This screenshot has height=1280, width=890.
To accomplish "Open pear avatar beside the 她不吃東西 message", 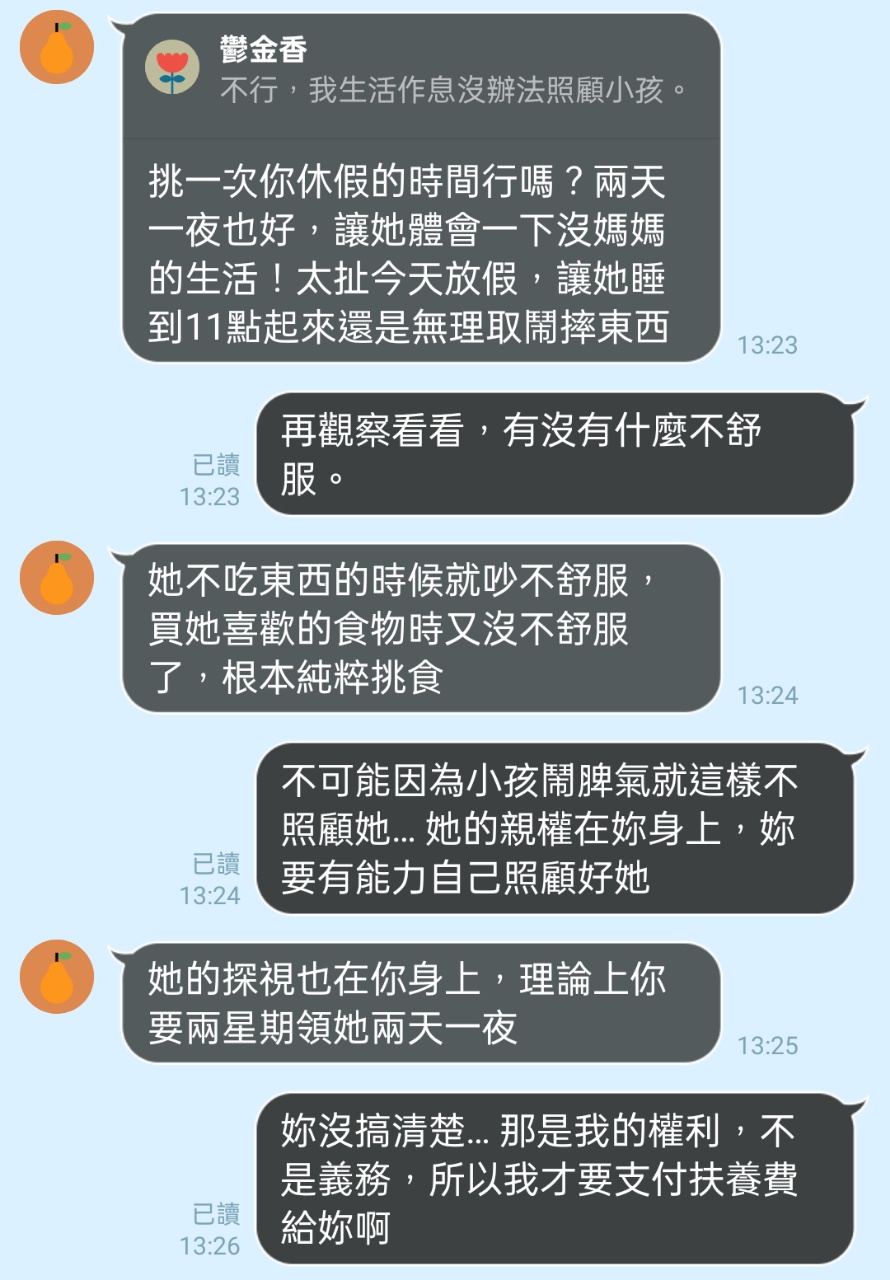I will (57, 577).
